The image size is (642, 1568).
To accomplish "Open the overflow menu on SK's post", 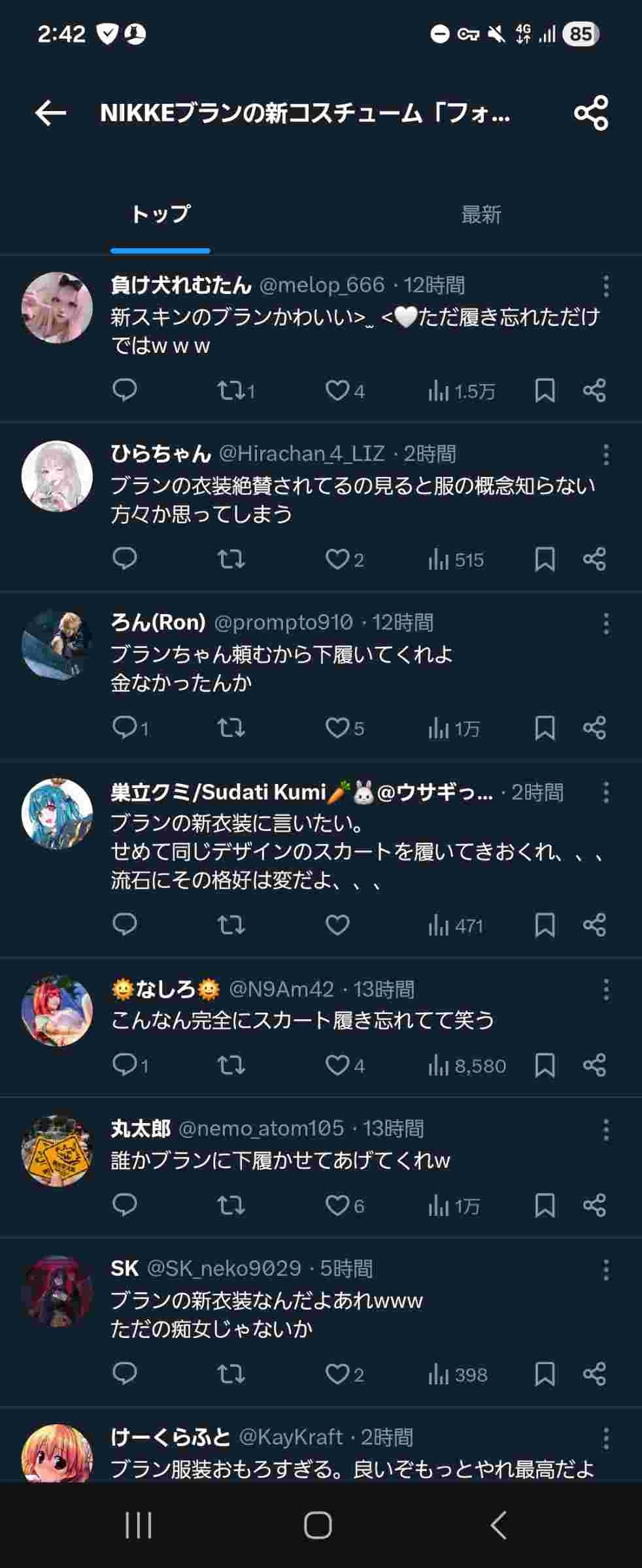I will click(x=606, y=1269).
